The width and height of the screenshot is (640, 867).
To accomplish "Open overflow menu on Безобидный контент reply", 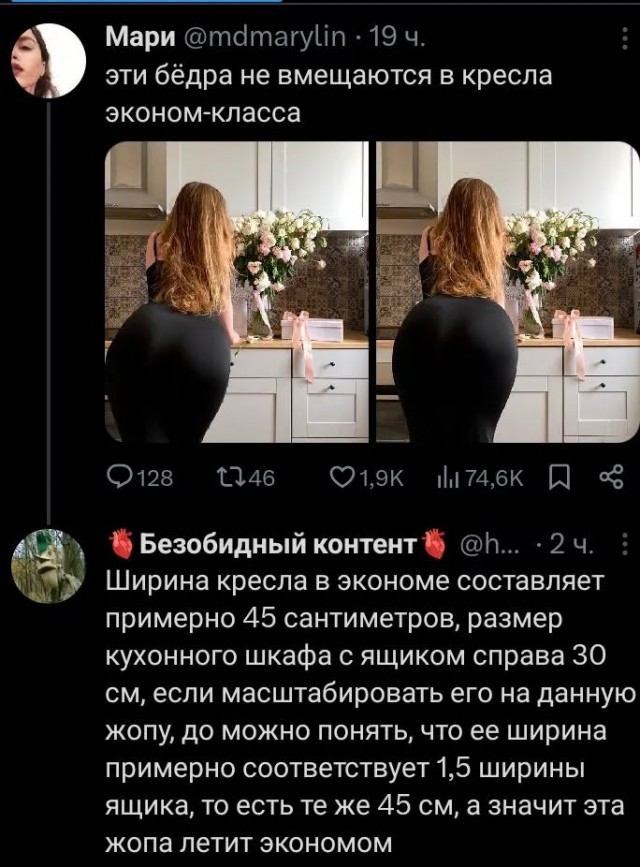I will (x=625, y=545).
